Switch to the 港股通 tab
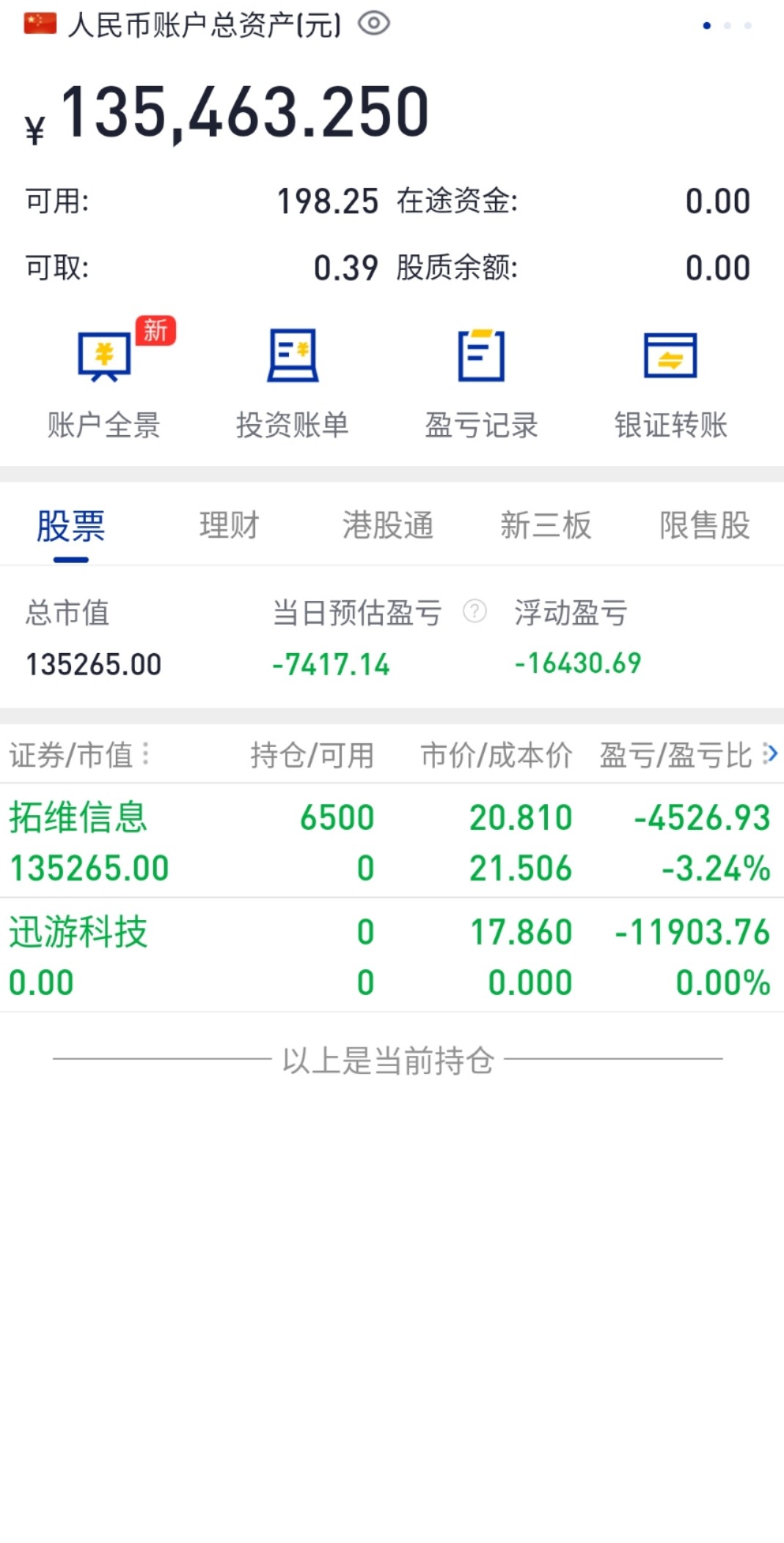The image size is (784, 1543). [x=388, y=525]
